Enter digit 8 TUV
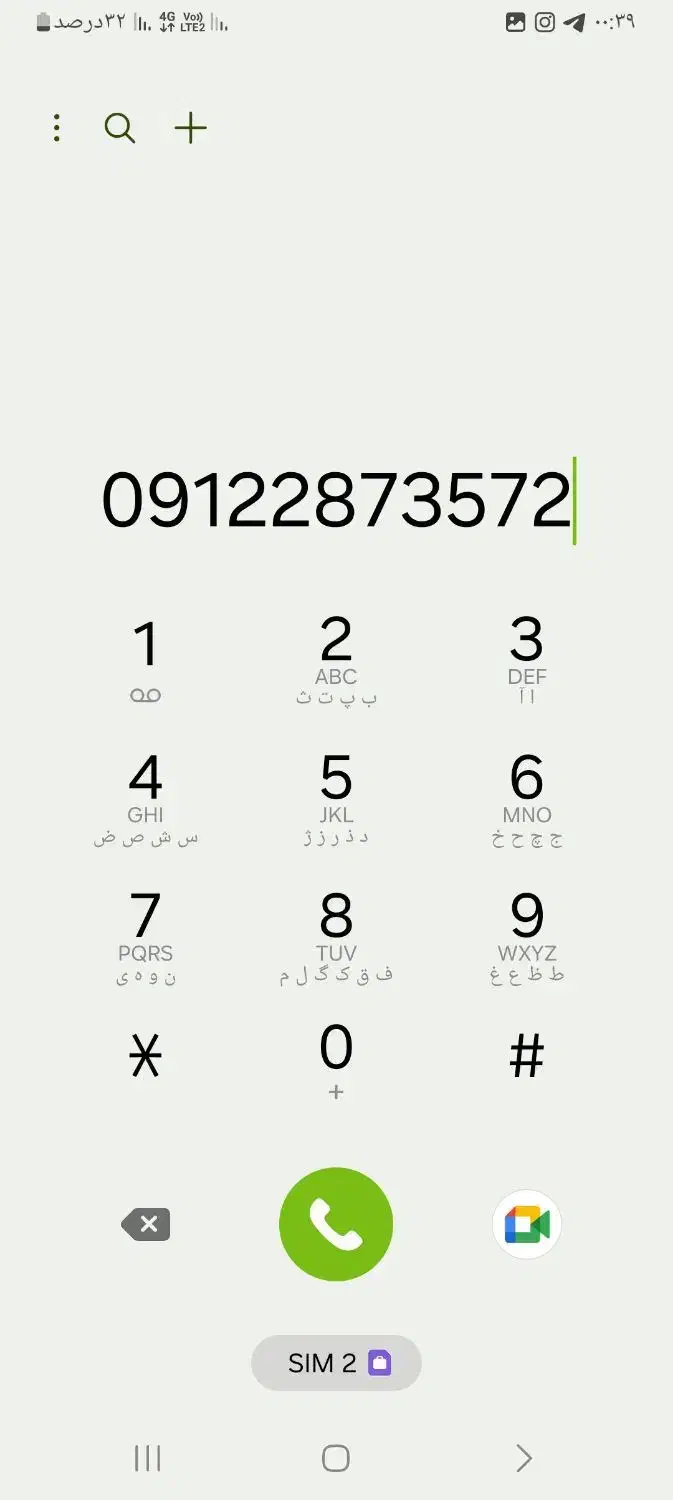The image size is (673, 1500). coord(336,935)
